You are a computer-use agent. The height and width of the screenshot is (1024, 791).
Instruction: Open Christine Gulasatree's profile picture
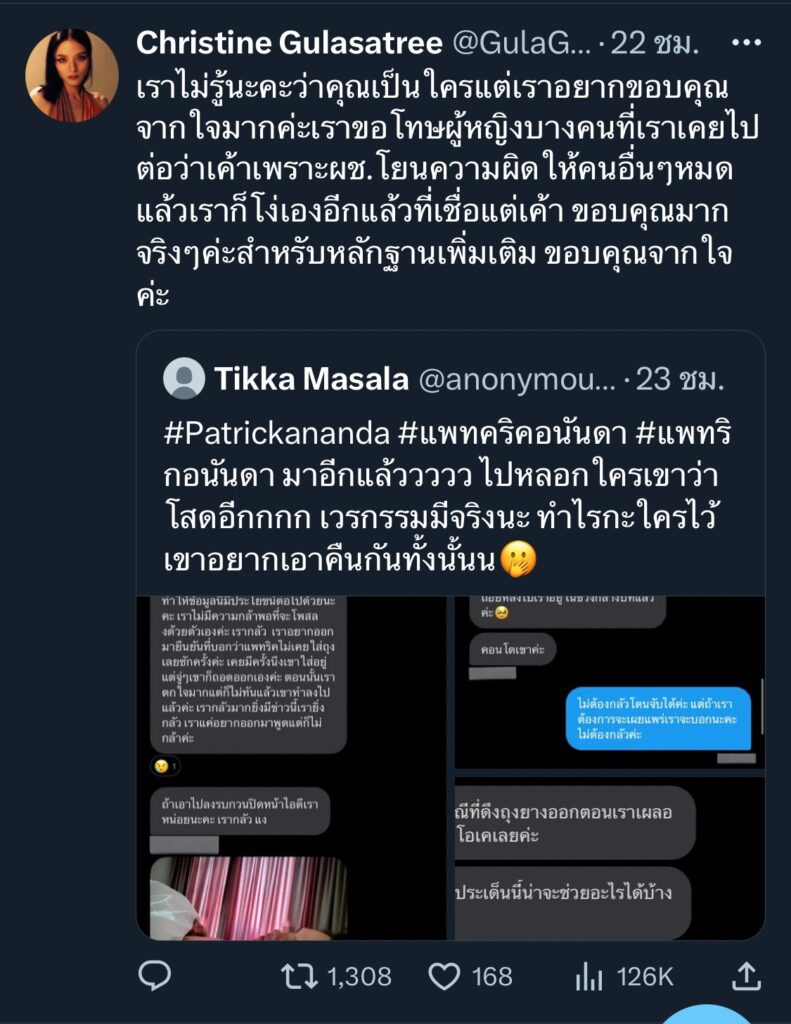[71, 75]
